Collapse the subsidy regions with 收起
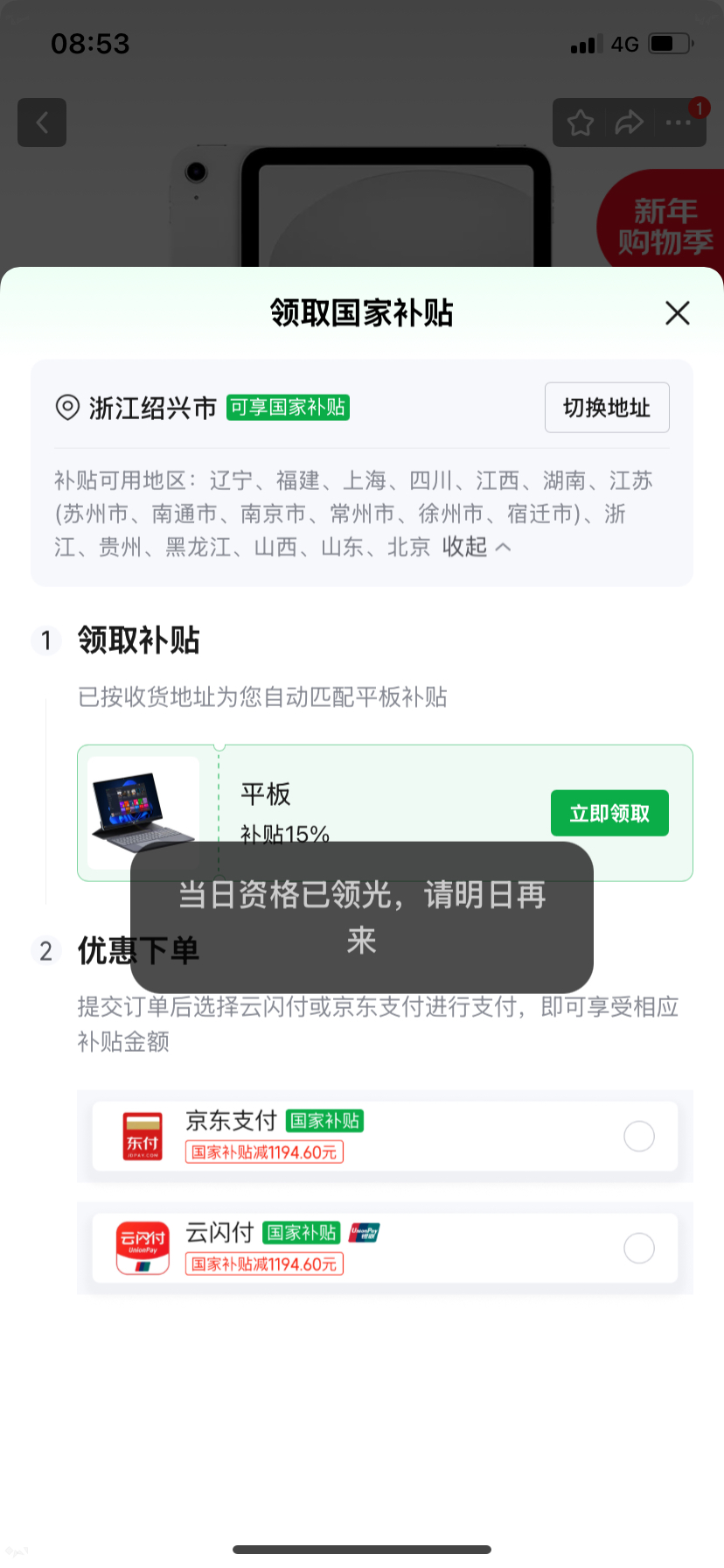This screenshot has width=724, height=1568. pos(477,548)
